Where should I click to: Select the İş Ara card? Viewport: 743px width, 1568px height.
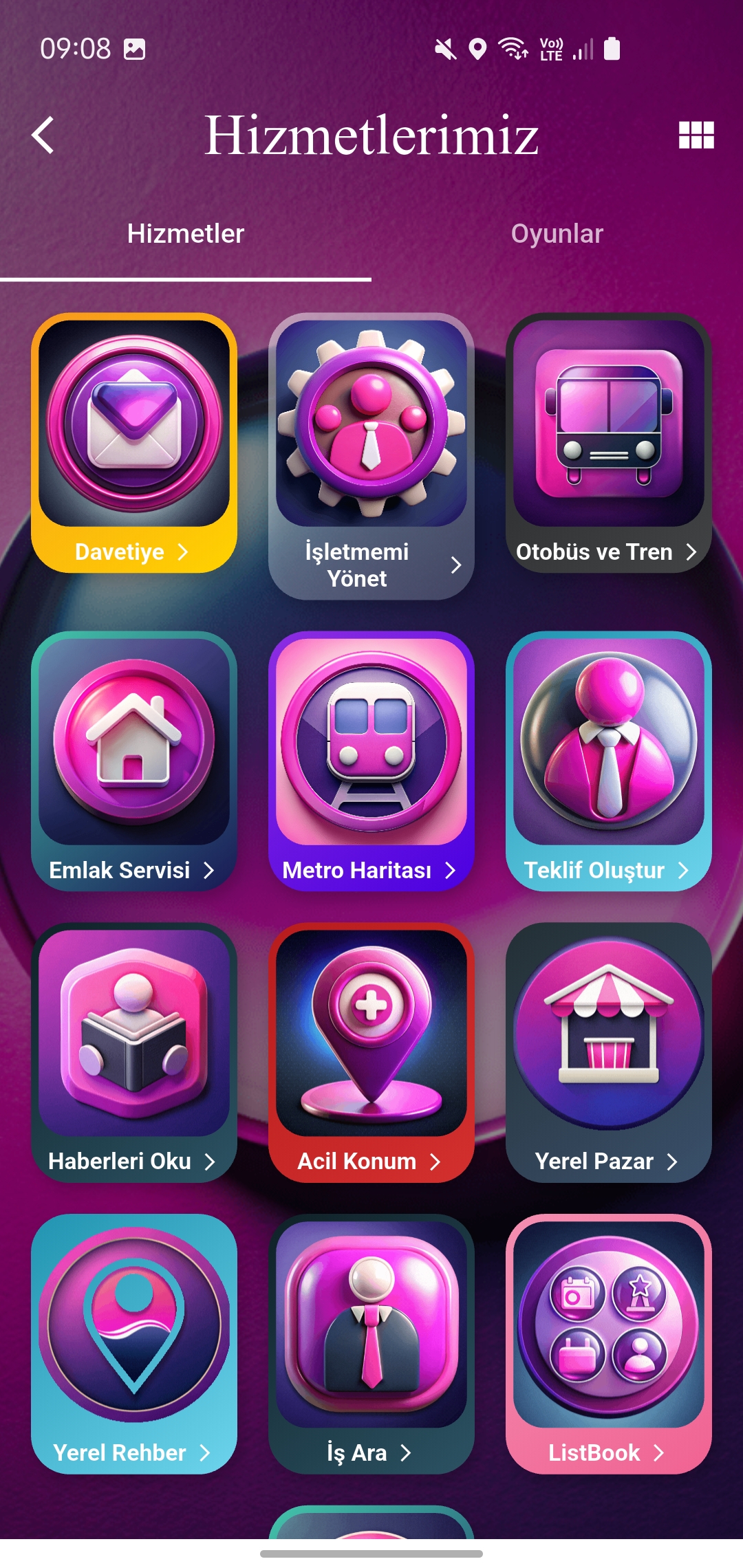(371, 1343)
